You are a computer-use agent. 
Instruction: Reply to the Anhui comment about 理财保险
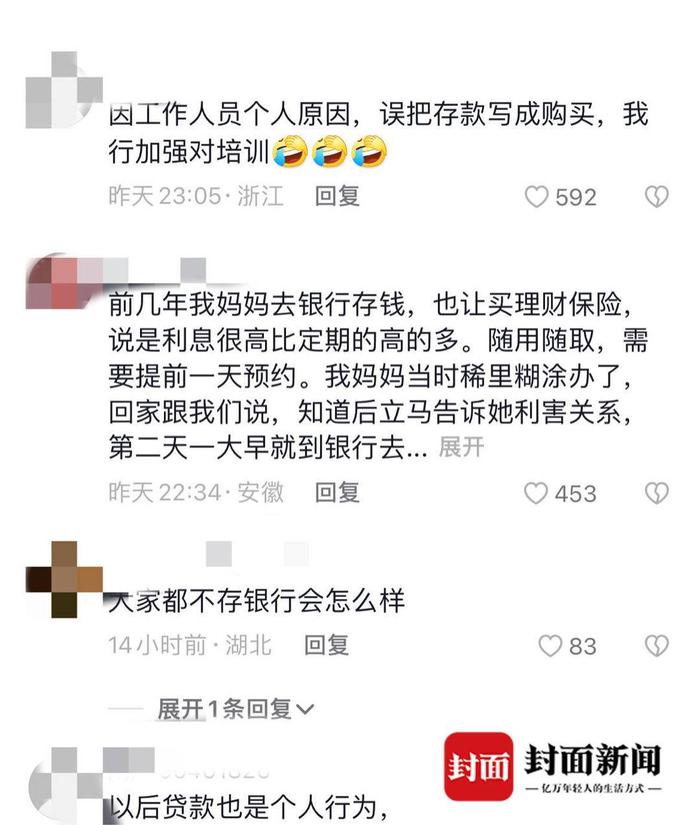[x=337, y=492]
